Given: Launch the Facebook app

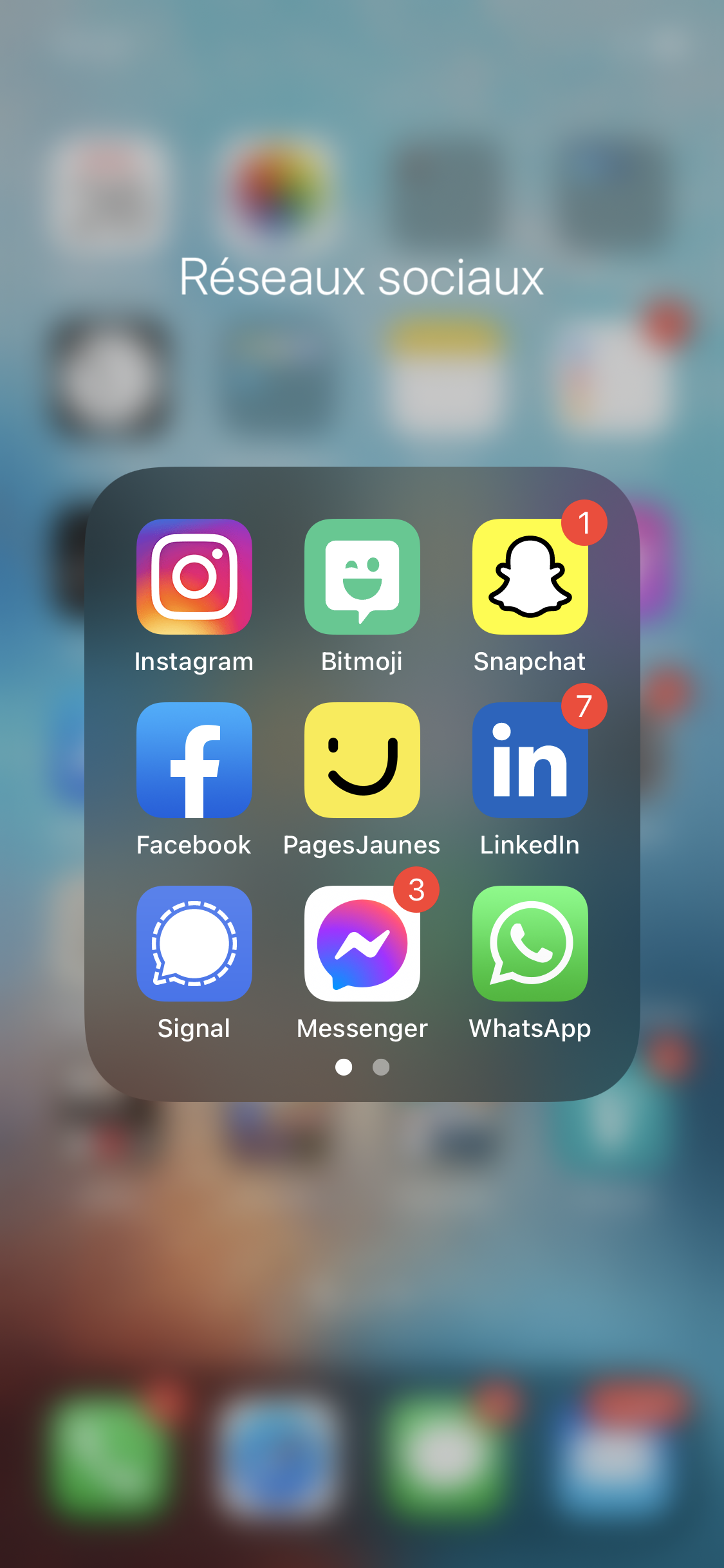Looking at the screenshot, I should [194, 760].
